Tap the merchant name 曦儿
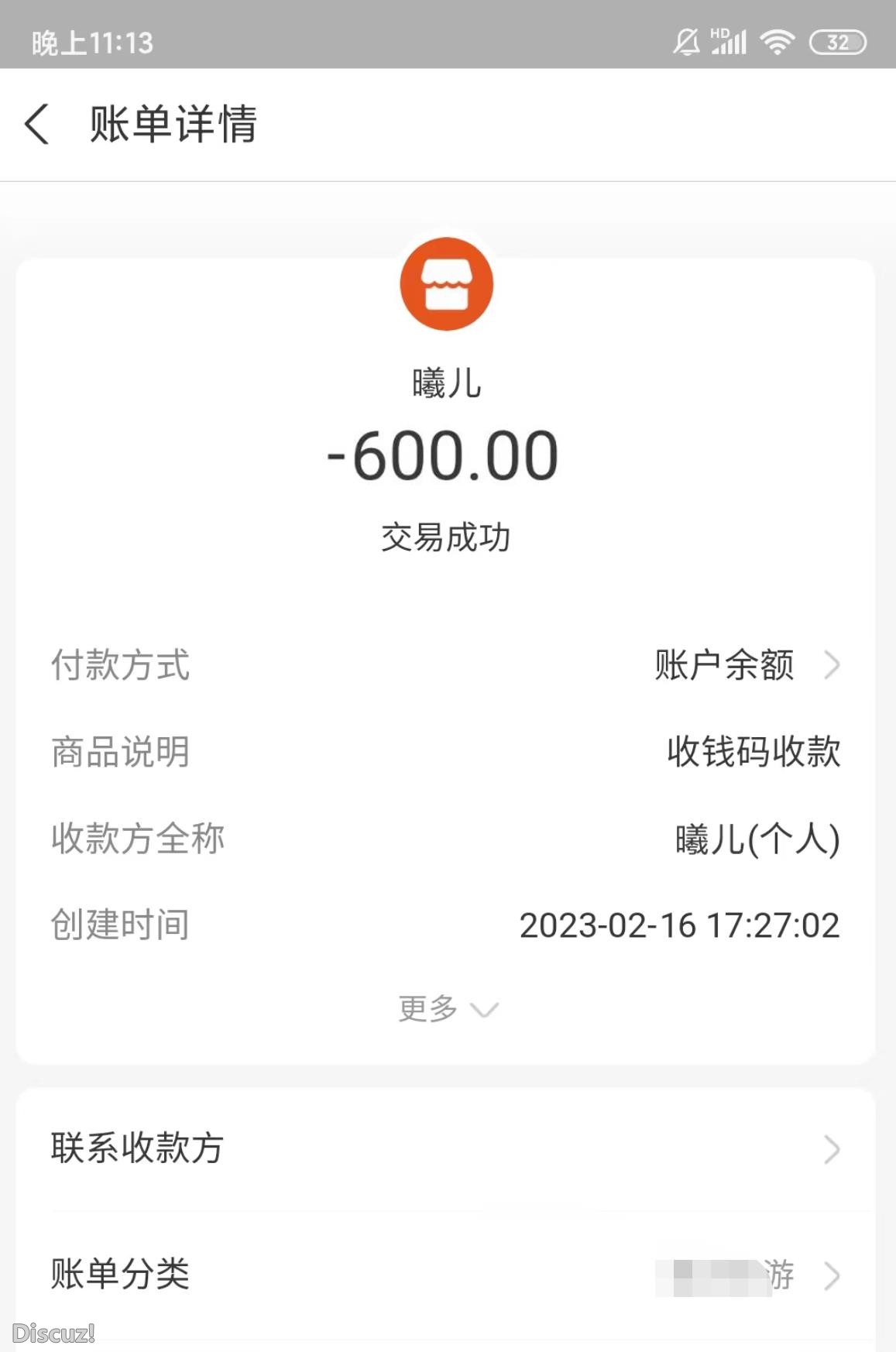 [x=448, y=381]
